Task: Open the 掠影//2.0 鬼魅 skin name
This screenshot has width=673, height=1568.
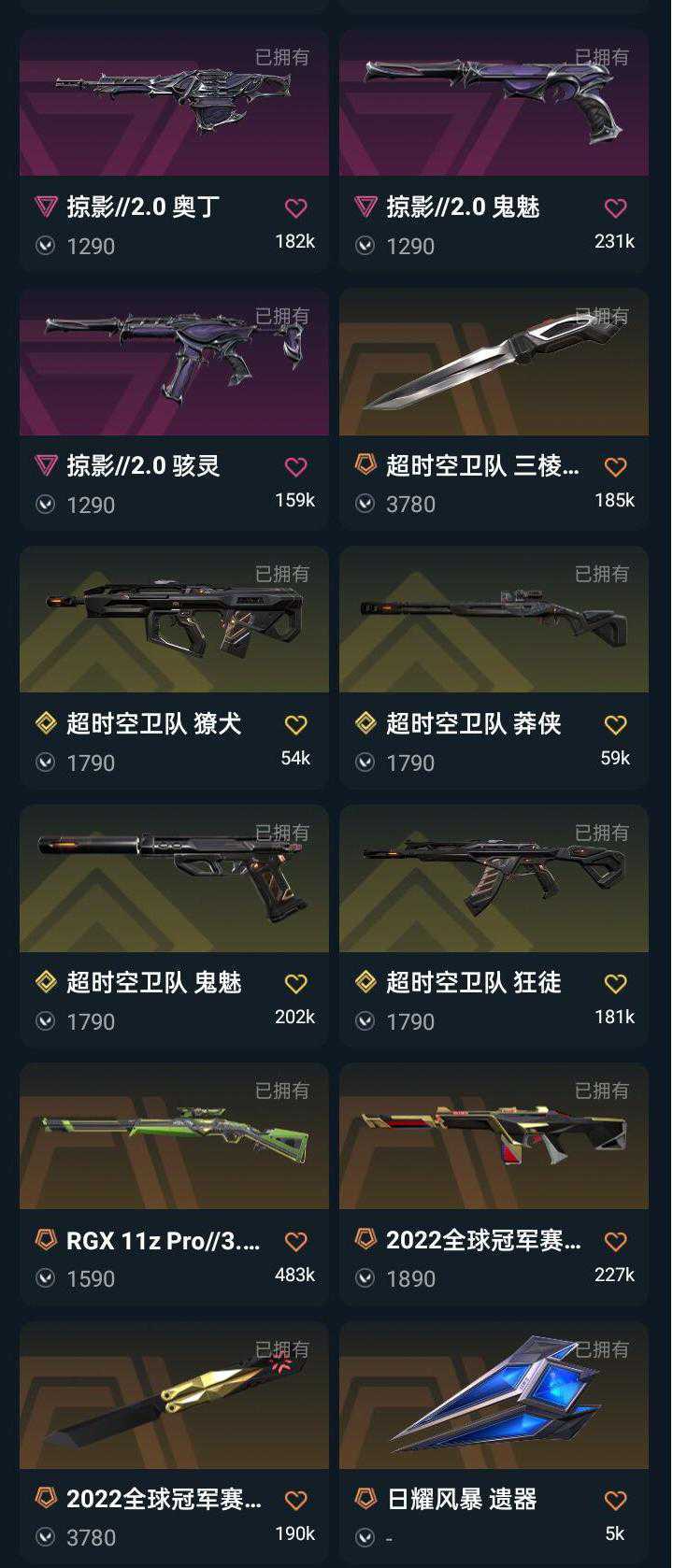Action: (x=461, y=208)
